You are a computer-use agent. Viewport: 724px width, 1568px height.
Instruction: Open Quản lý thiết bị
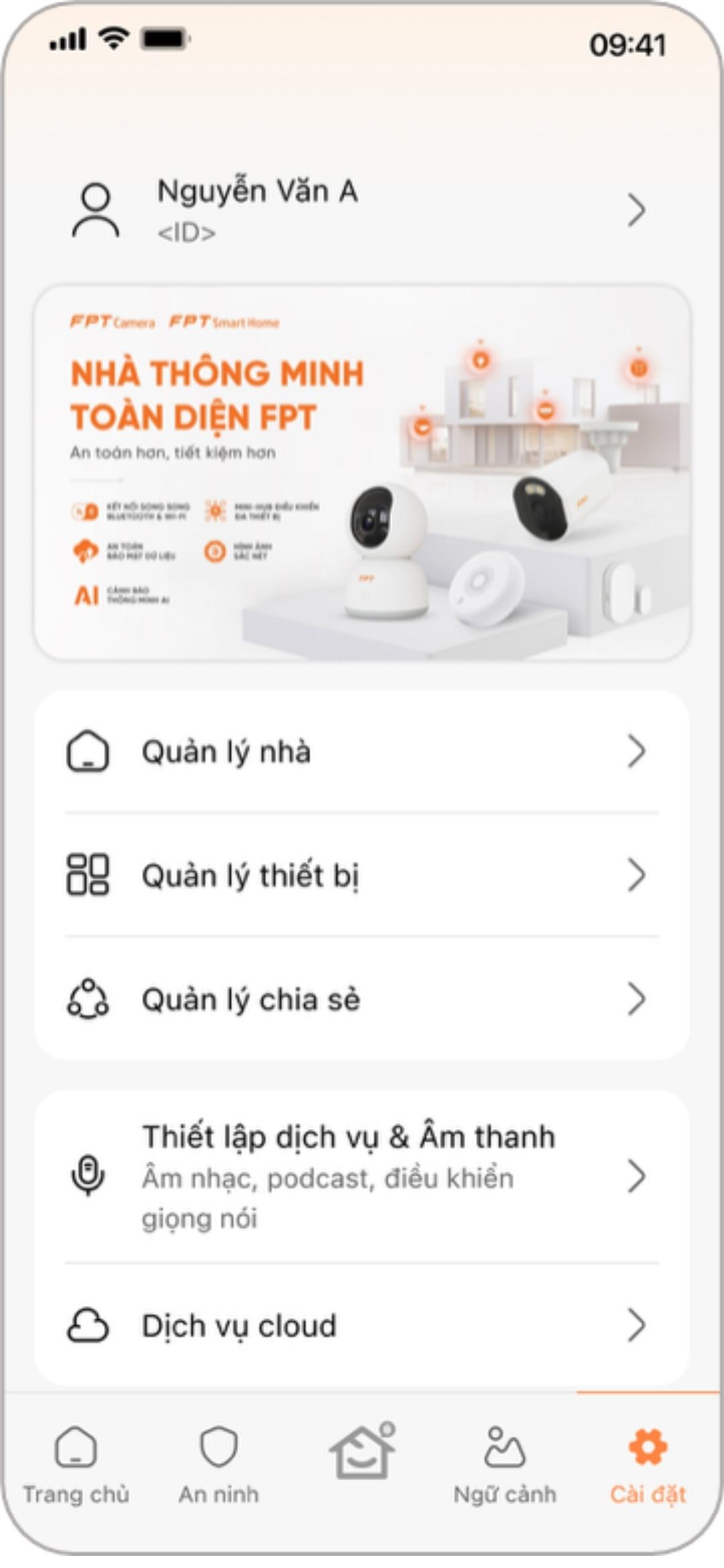pos(361,875)
